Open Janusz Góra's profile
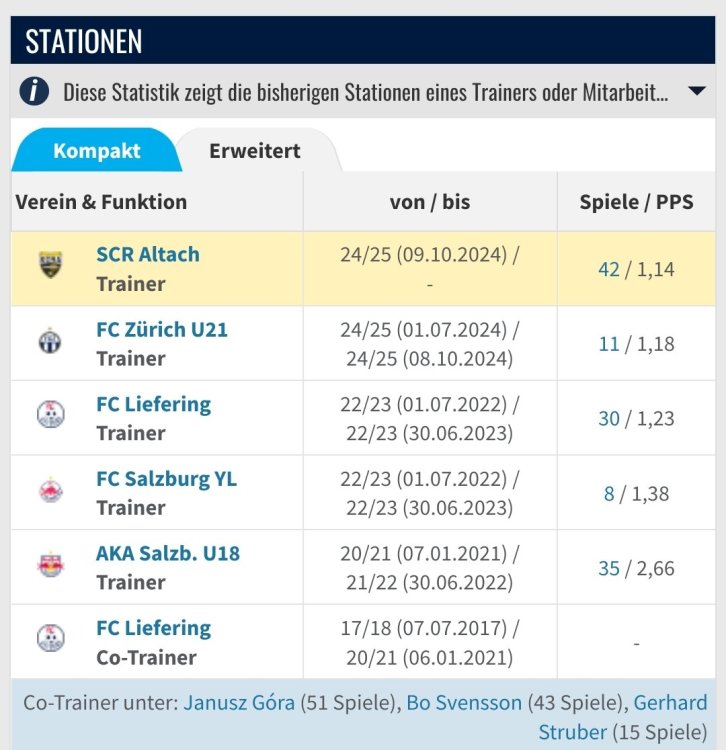Screen dimensions: 726x750 pos(239,703)
